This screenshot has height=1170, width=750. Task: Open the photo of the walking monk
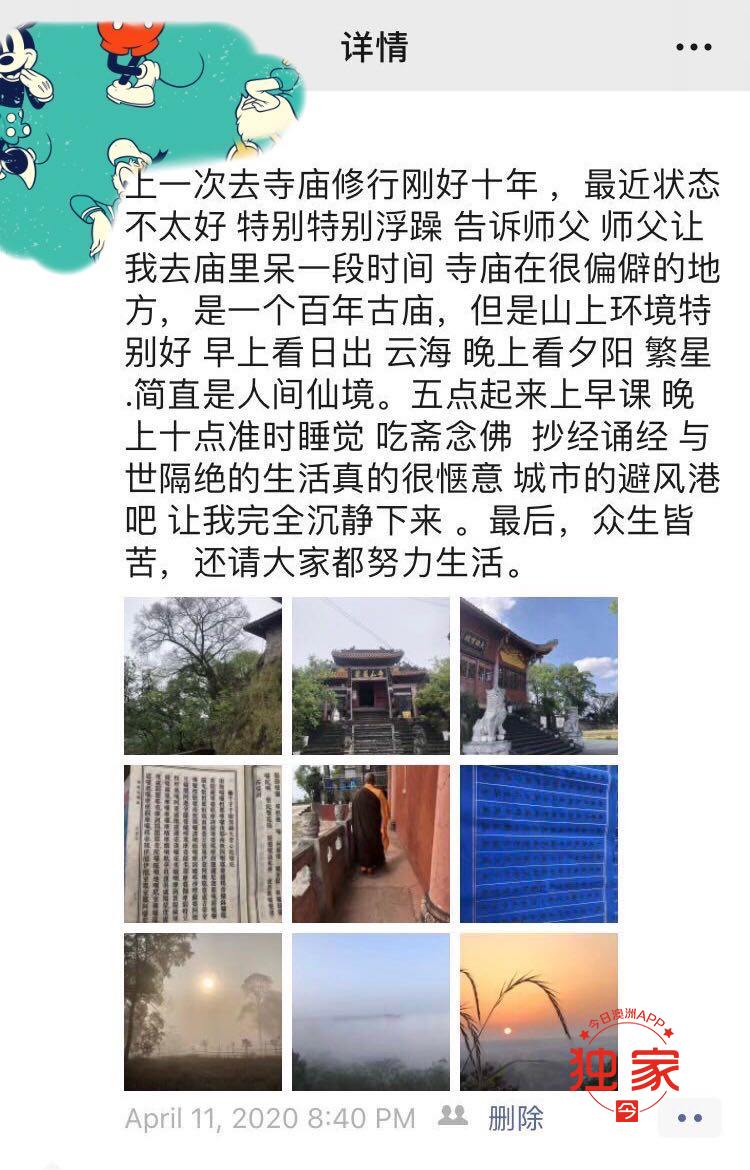[x=371, y=844]
